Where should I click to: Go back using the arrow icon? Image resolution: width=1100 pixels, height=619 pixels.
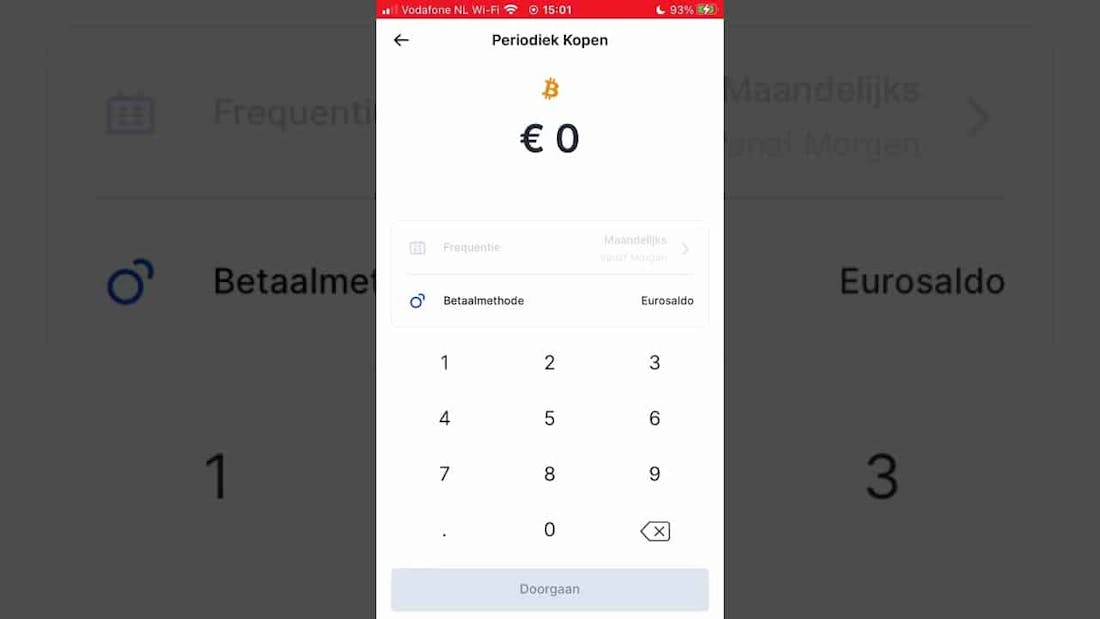[x=401, y=40]
